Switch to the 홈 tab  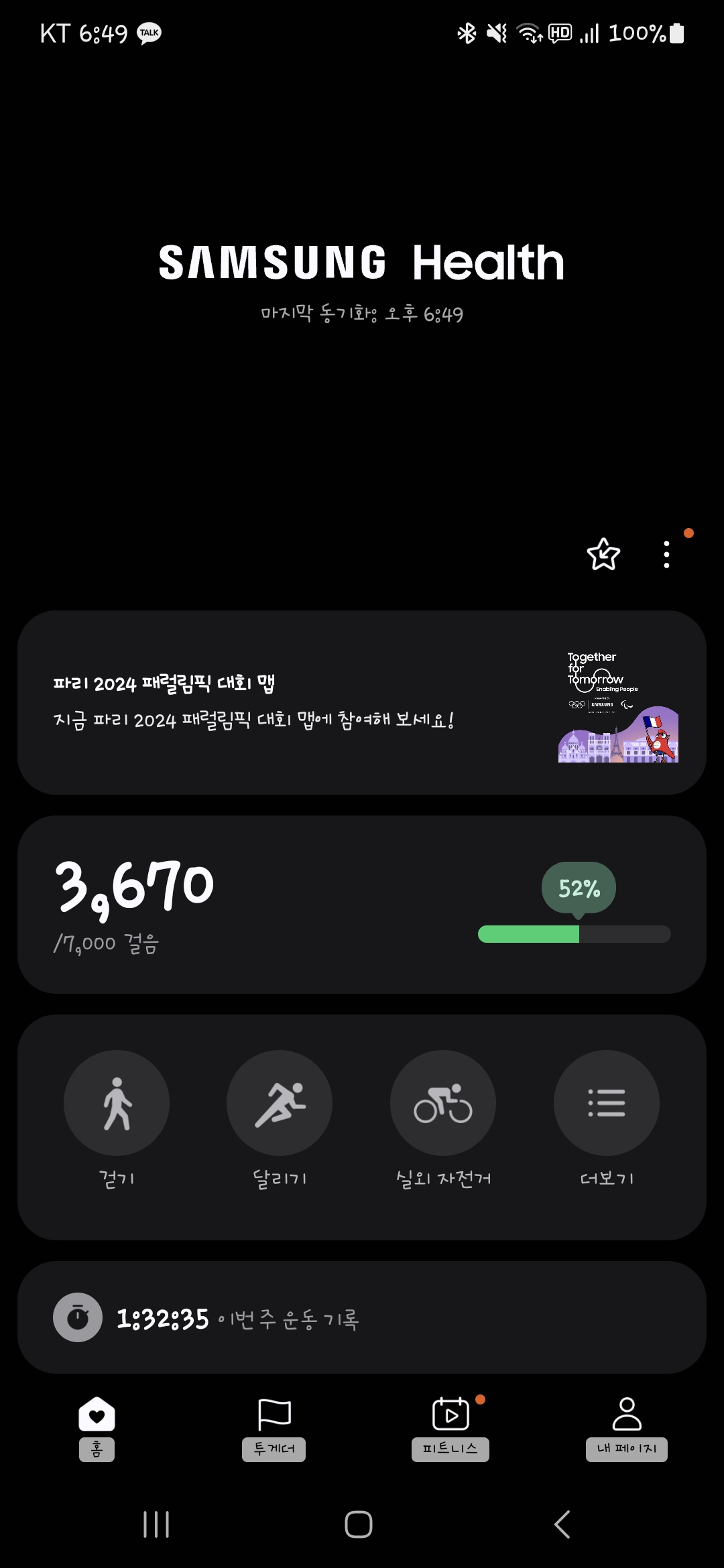[97, 1427]
